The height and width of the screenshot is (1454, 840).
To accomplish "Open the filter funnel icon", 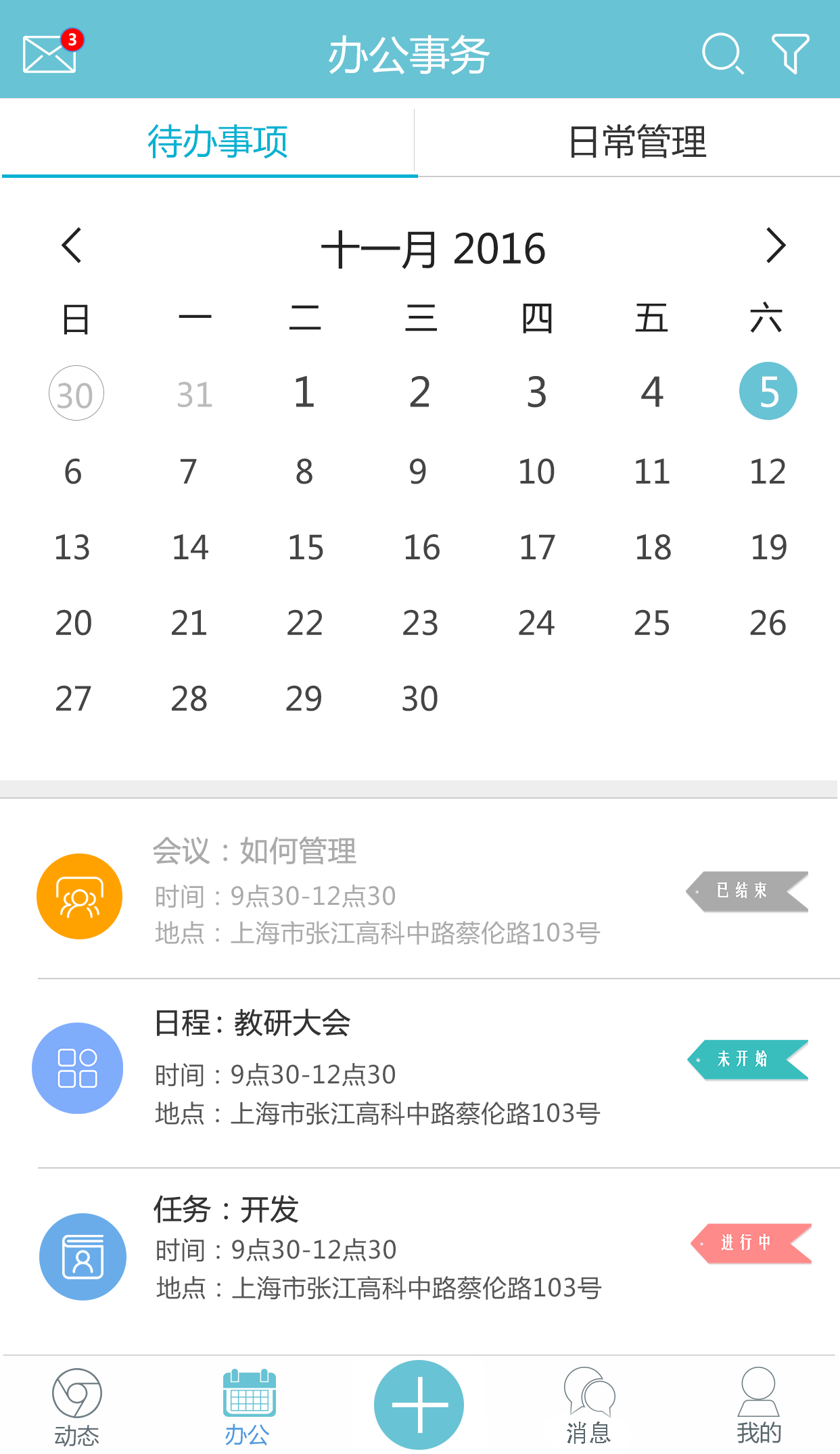I will point(790,53).
